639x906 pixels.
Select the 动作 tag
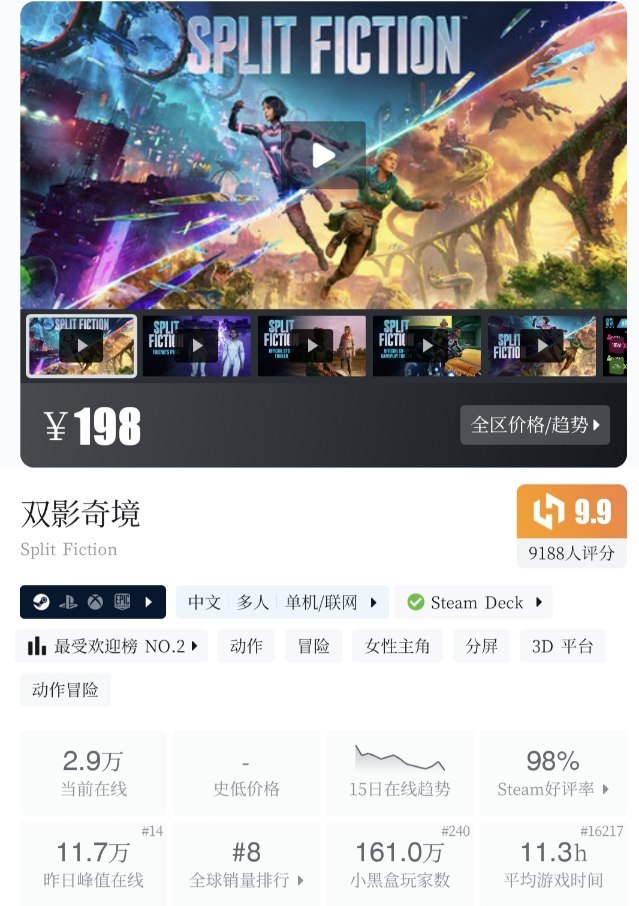[x=246, y=646]
